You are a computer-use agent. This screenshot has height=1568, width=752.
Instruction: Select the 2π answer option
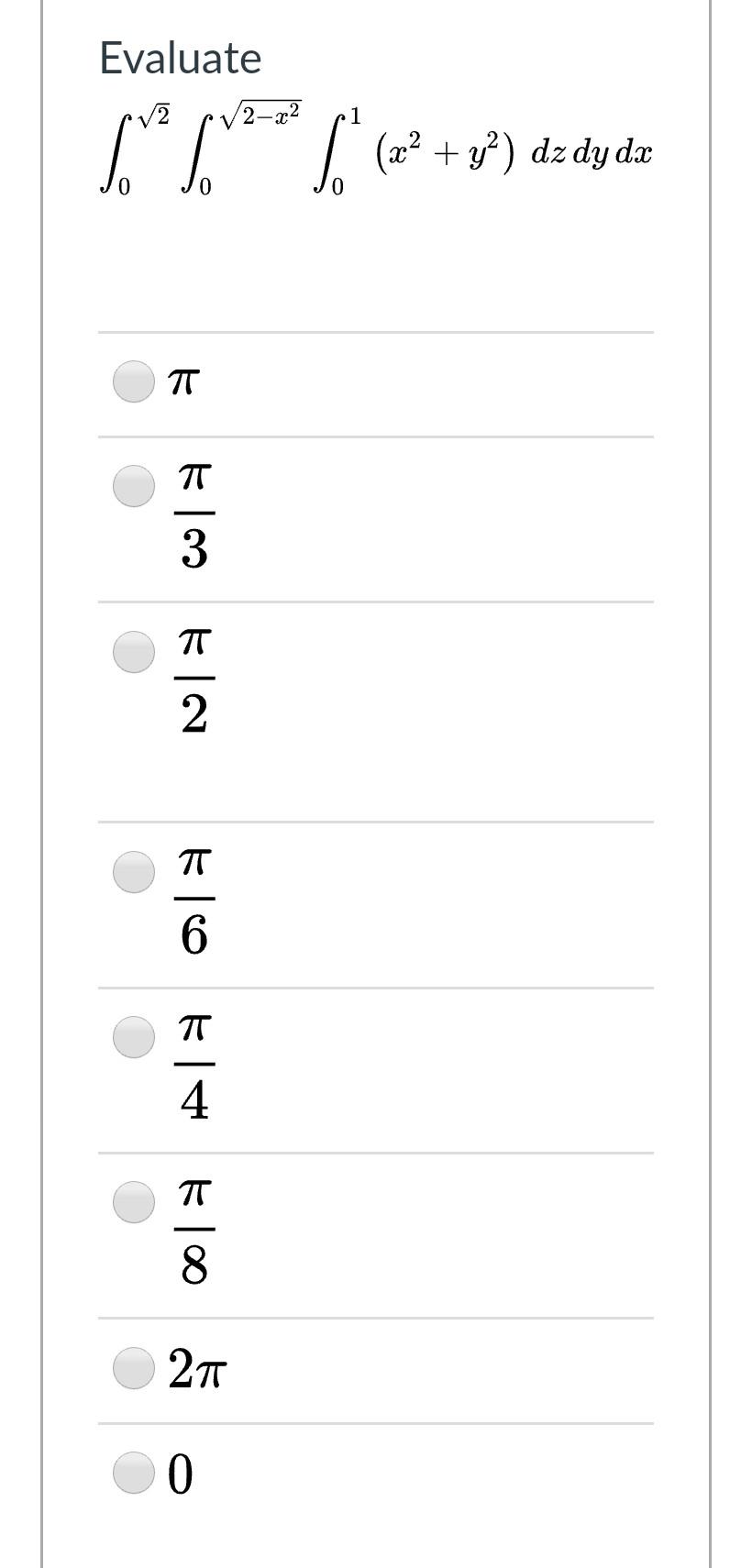coord(134,1368)
